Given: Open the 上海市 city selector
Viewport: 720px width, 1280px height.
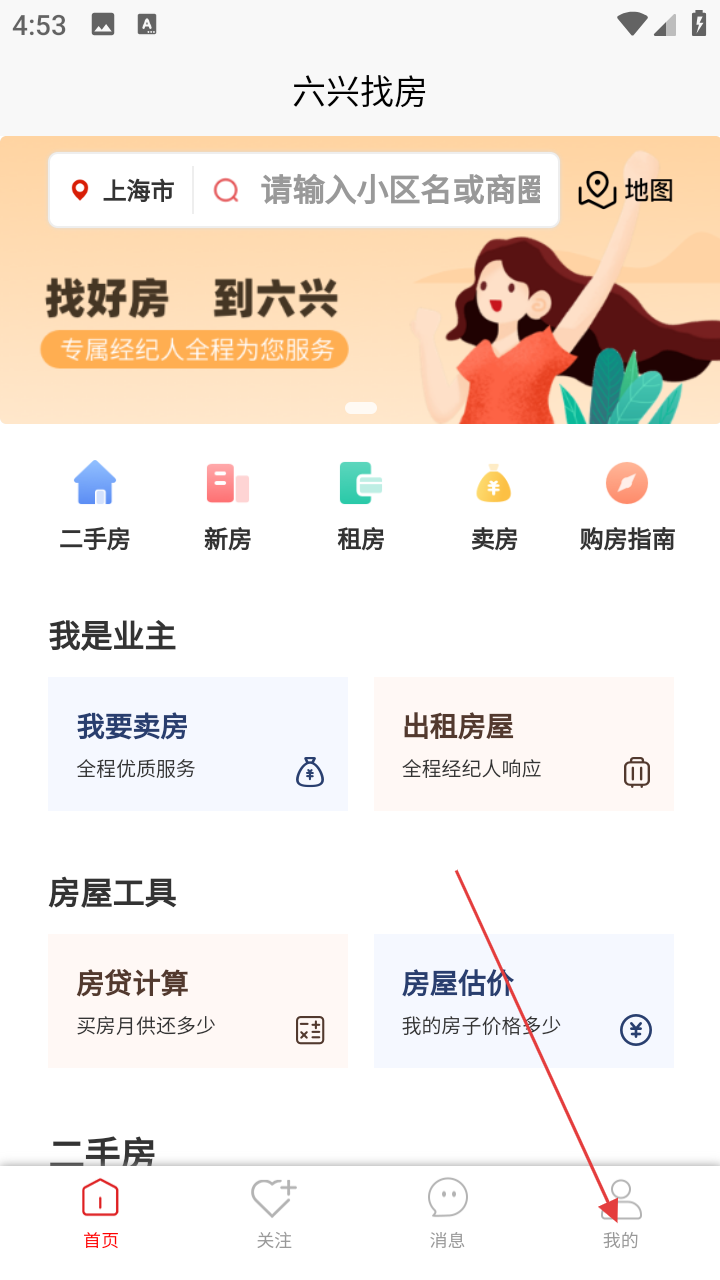Looking at the screenshot, I should click(123, 190).
